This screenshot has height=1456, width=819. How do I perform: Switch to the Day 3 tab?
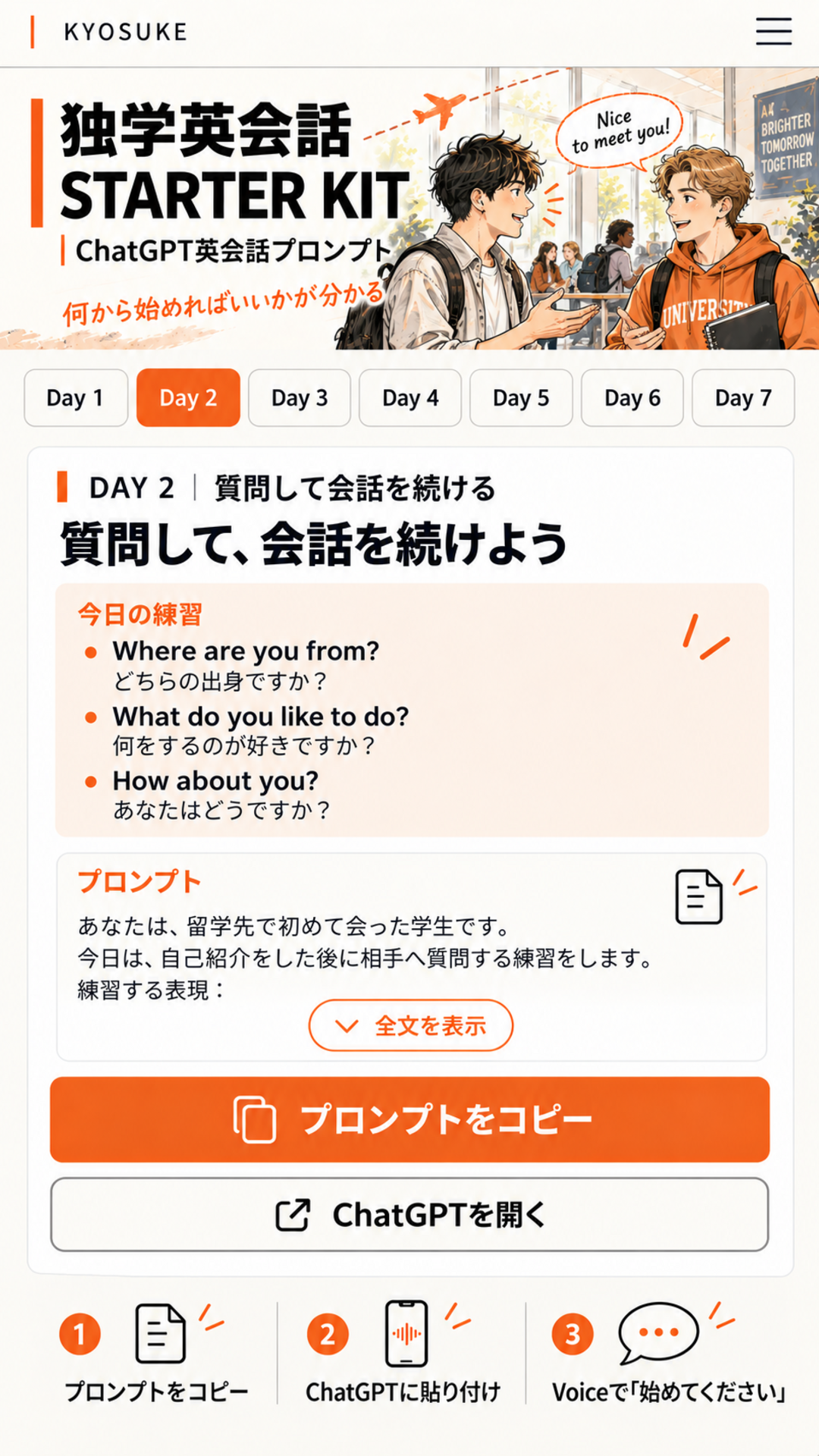pos(300,398)
